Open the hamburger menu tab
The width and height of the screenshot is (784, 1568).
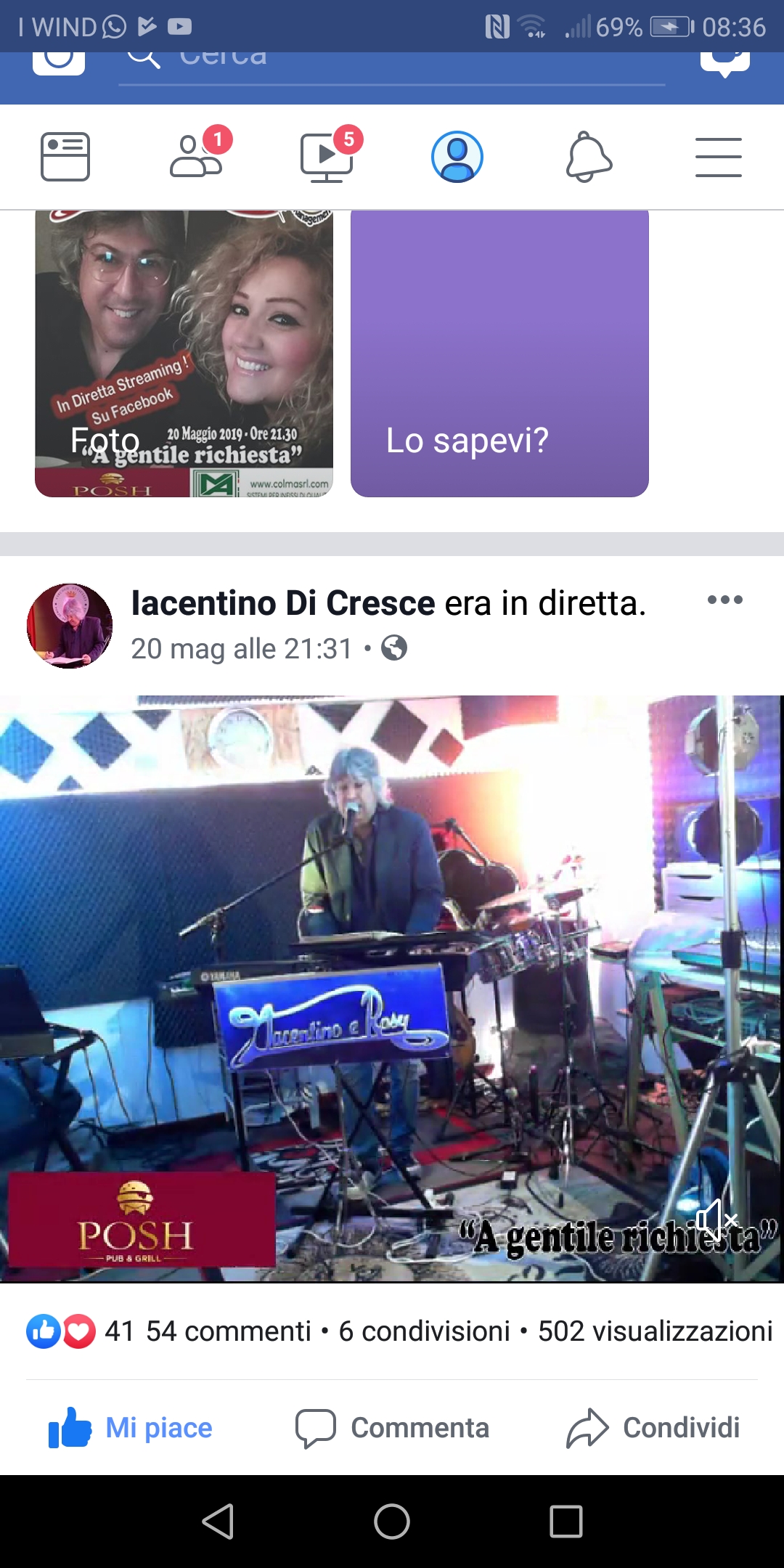pos(719,157)
